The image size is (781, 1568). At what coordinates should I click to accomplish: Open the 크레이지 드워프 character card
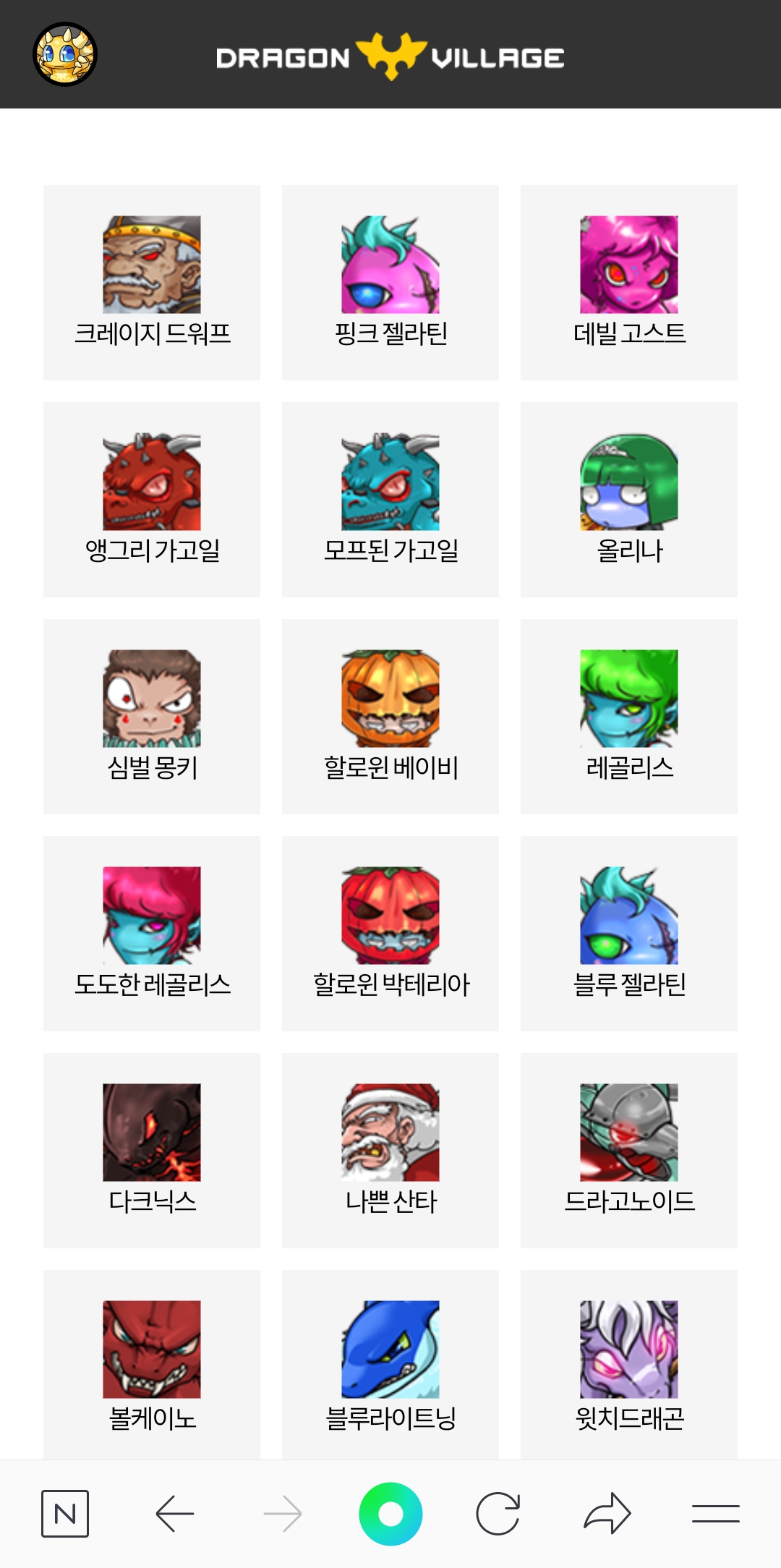coord(152,282)
